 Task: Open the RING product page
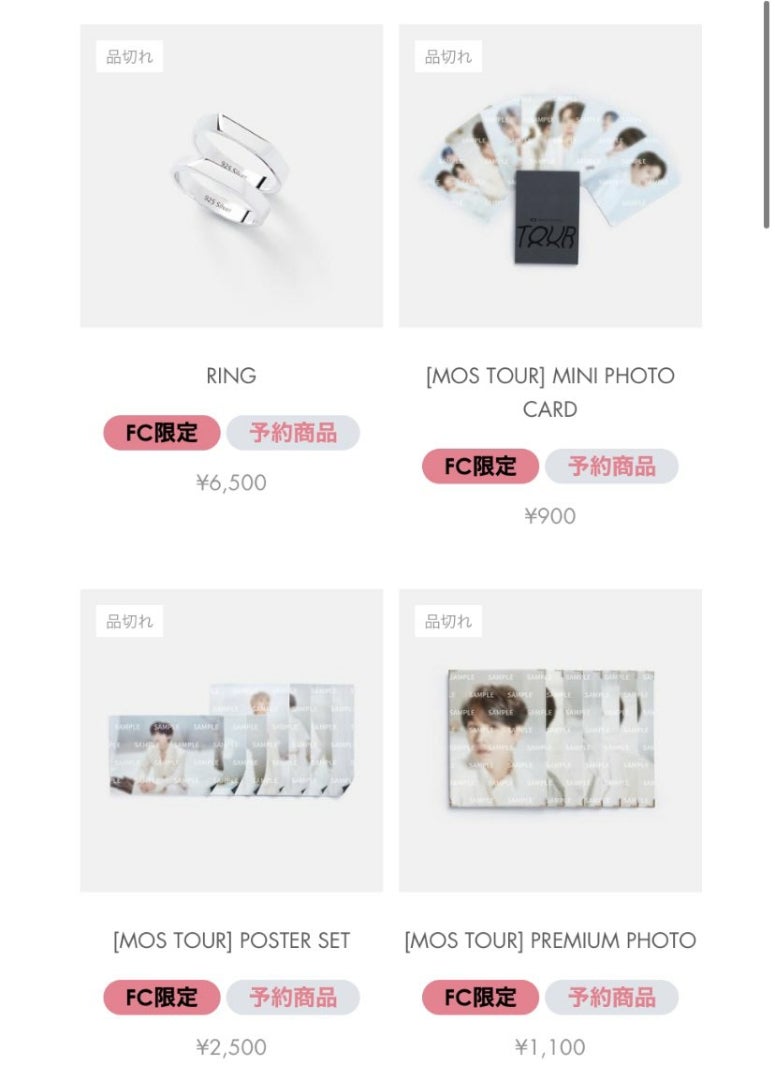pos(230,375)
